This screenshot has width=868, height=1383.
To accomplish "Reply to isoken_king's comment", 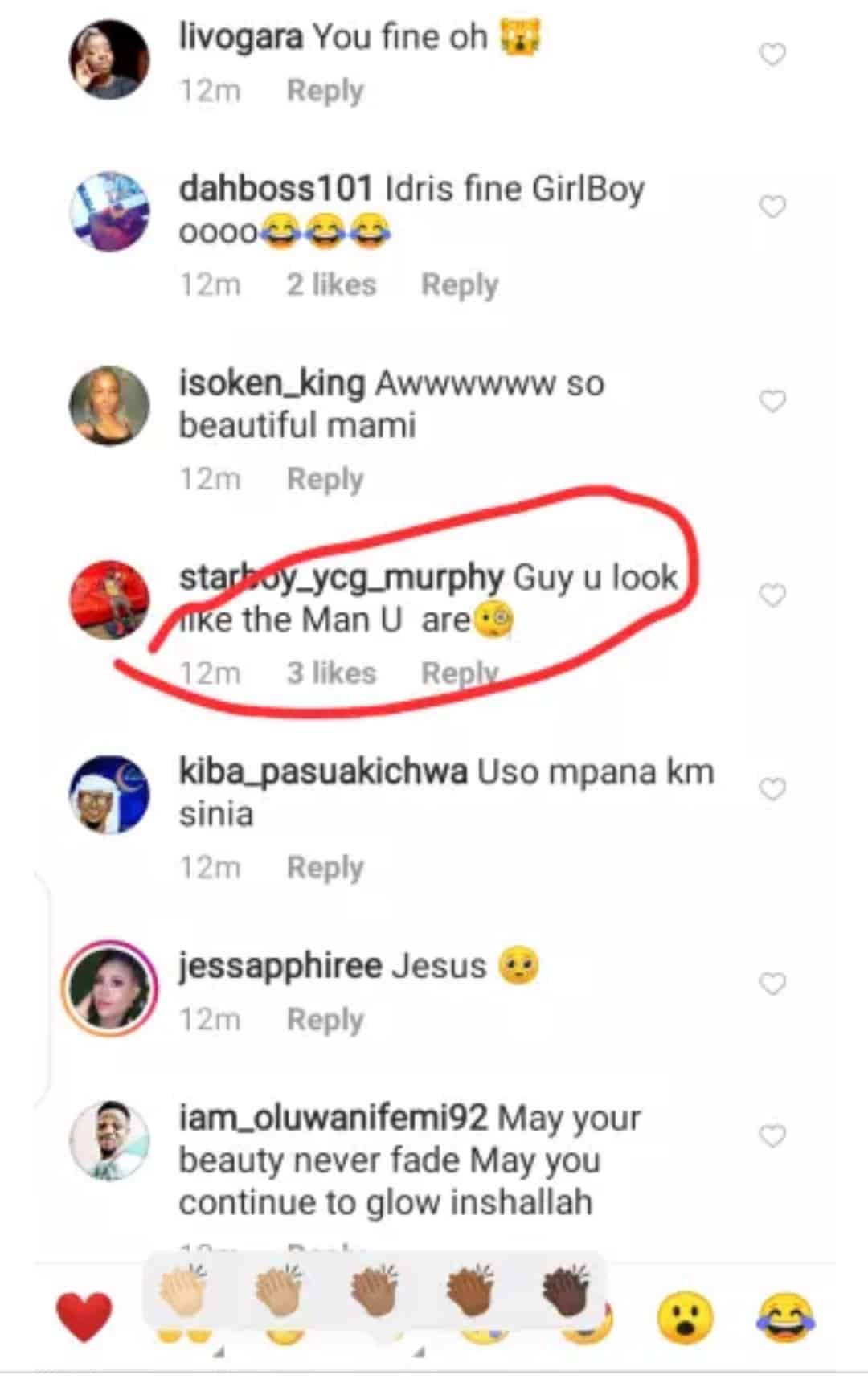I will tap(325, 479).
